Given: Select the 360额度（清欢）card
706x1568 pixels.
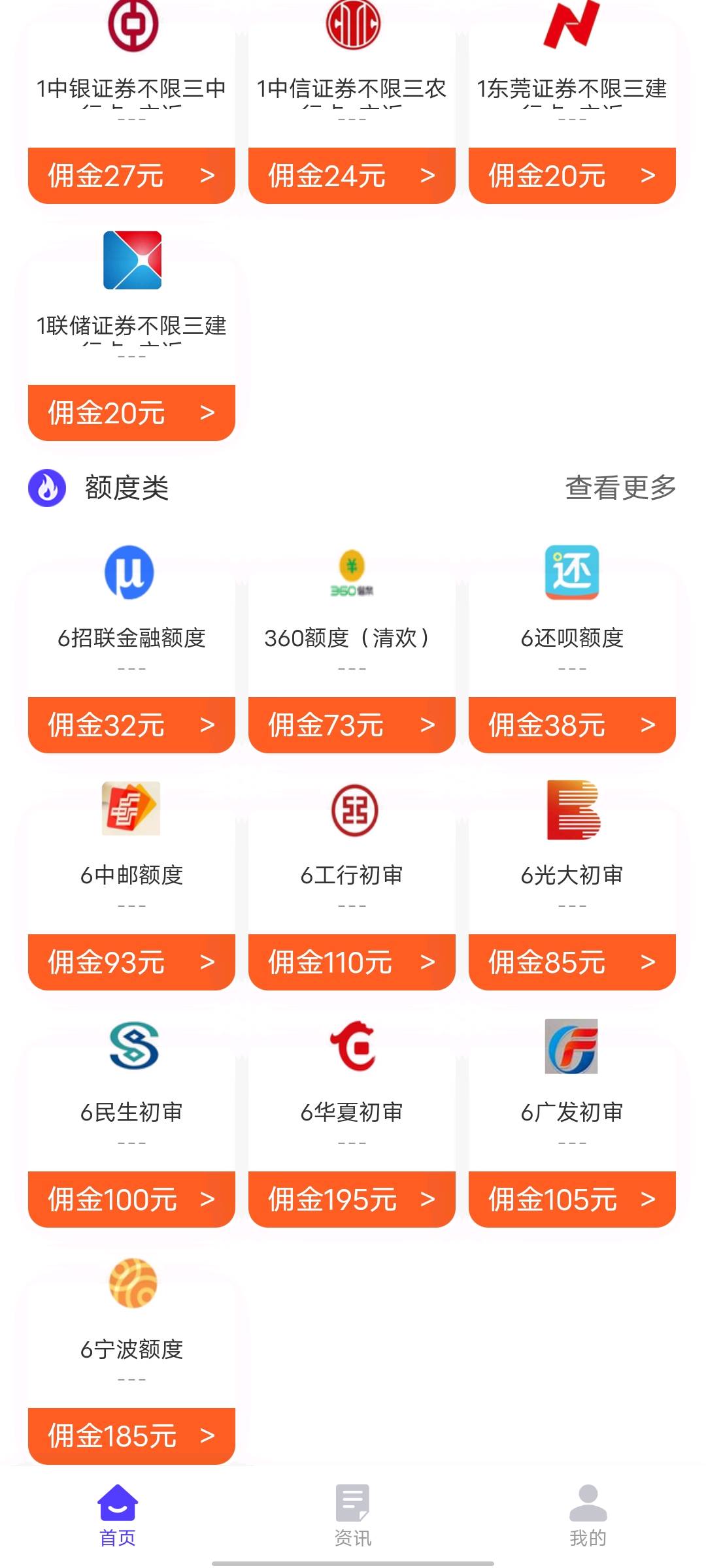Looking at the screenshot, I should click(x=352, y=648).
